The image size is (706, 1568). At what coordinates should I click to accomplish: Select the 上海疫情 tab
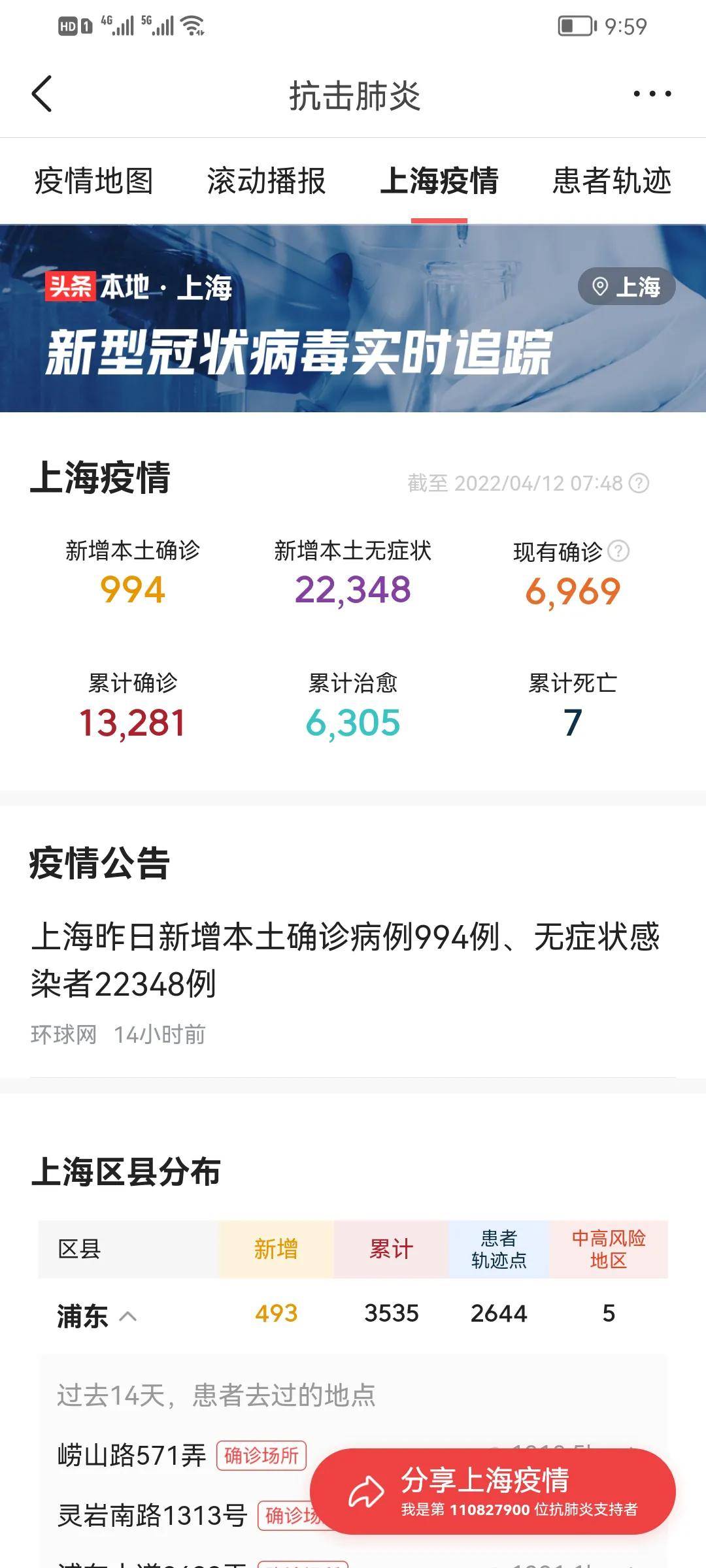[x=439, y=181]
